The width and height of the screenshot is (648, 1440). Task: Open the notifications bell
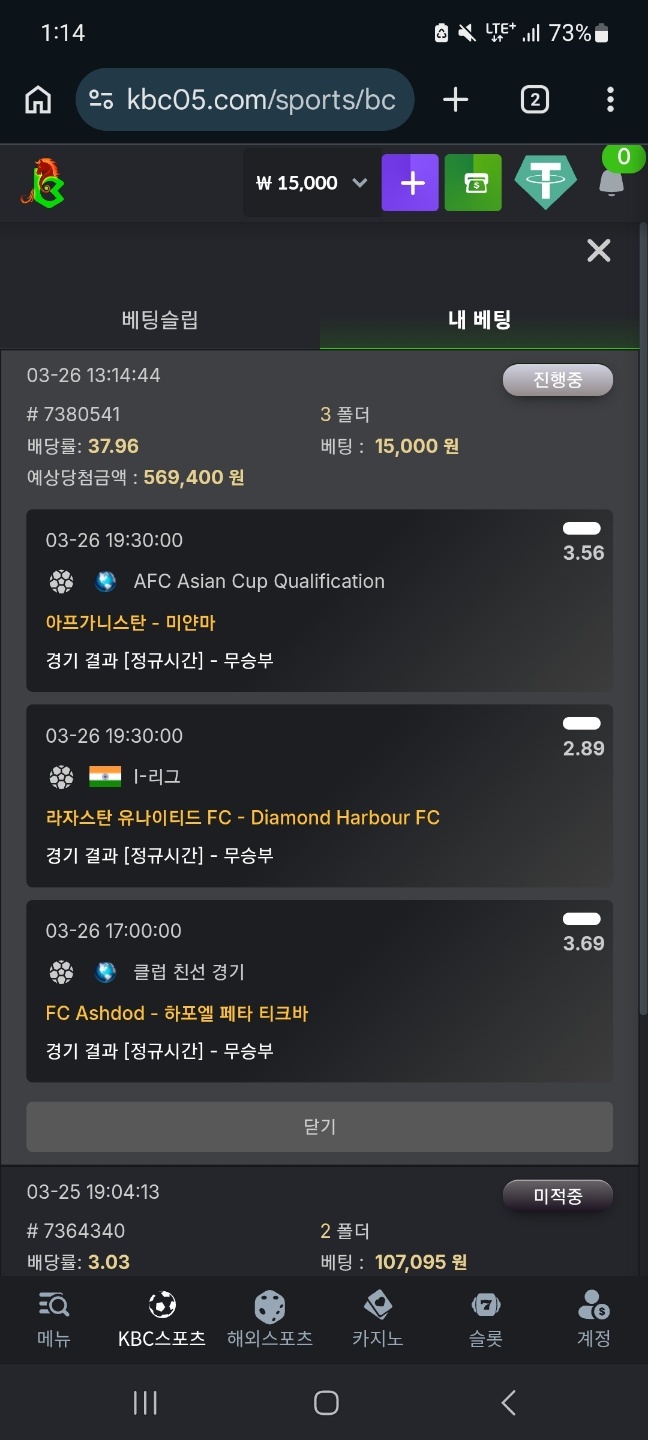coord(611,181)
